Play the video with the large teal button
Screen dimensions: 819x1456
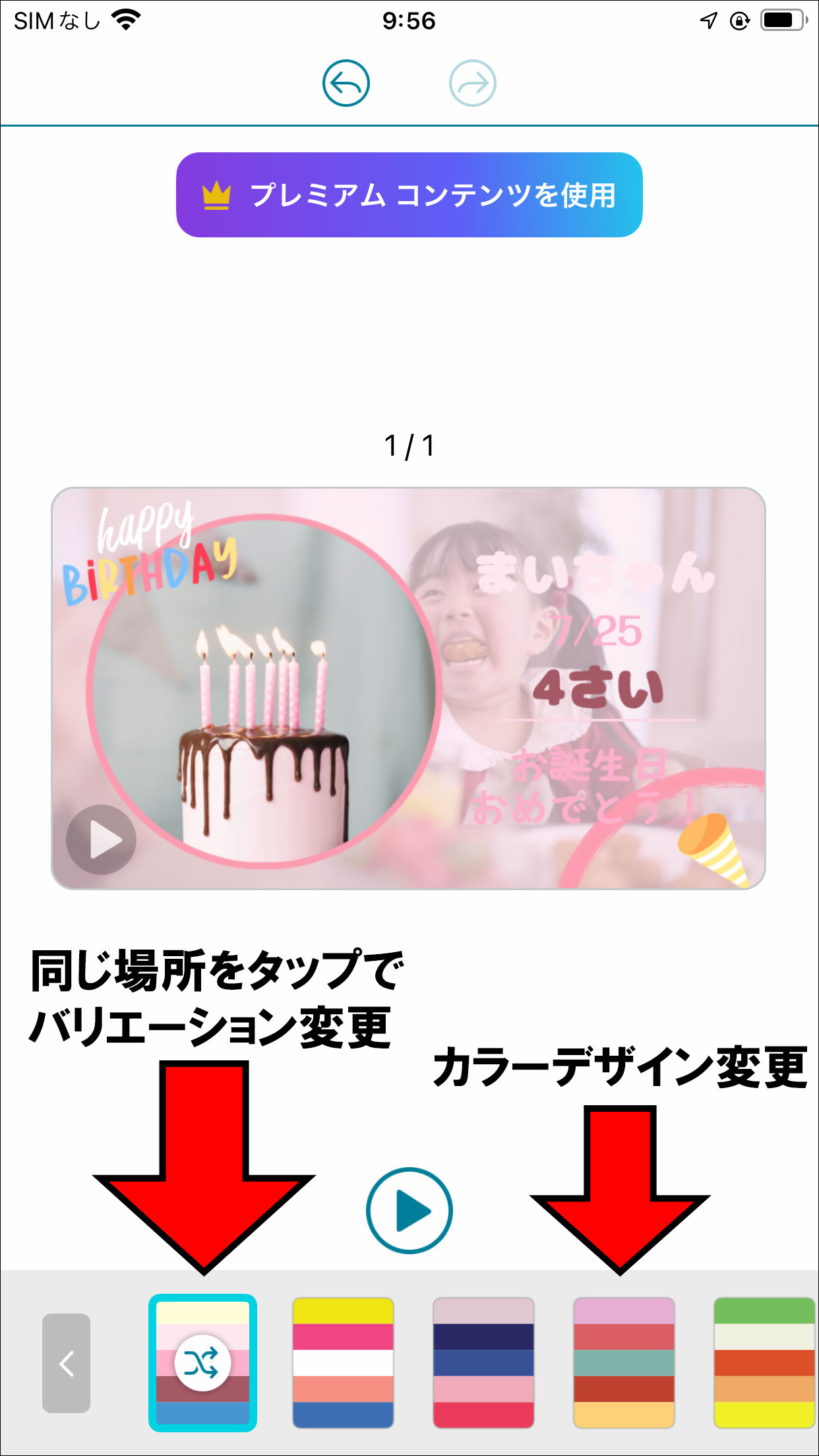click(409, 1211)
